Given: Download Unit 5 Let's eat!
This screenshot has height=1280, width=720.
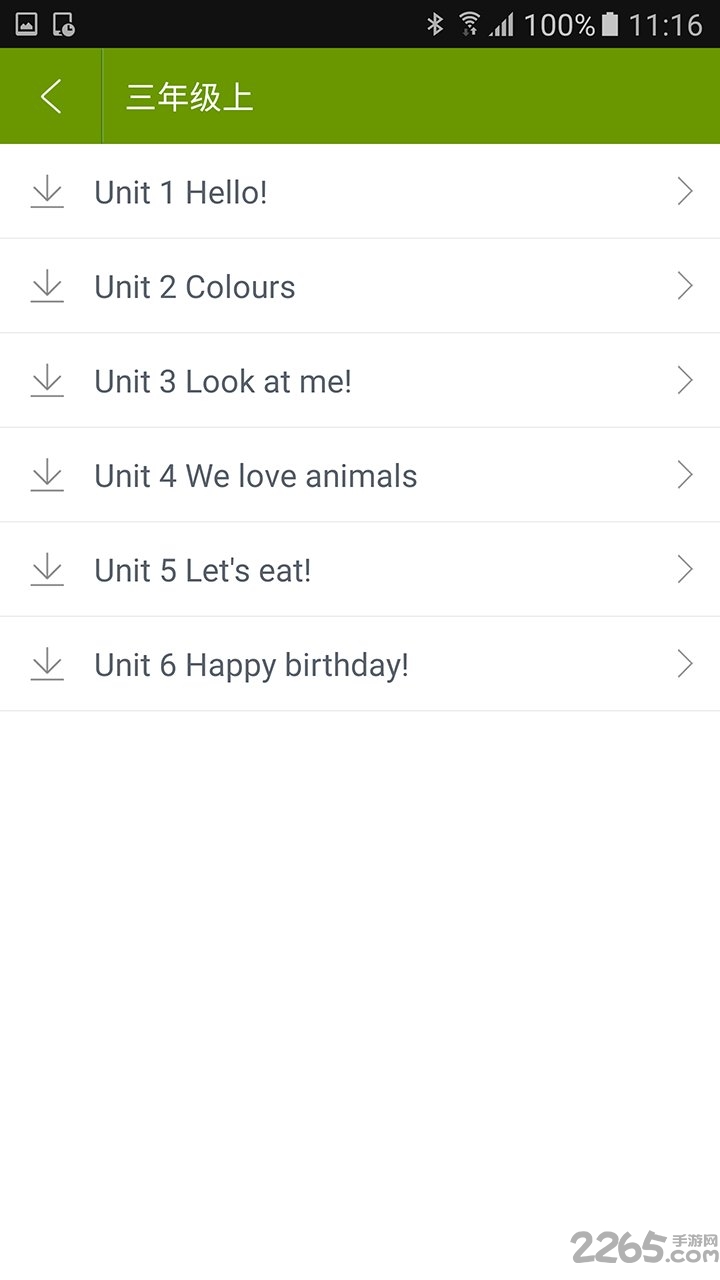Looking at the screenshot, I should tap(47, 570).
